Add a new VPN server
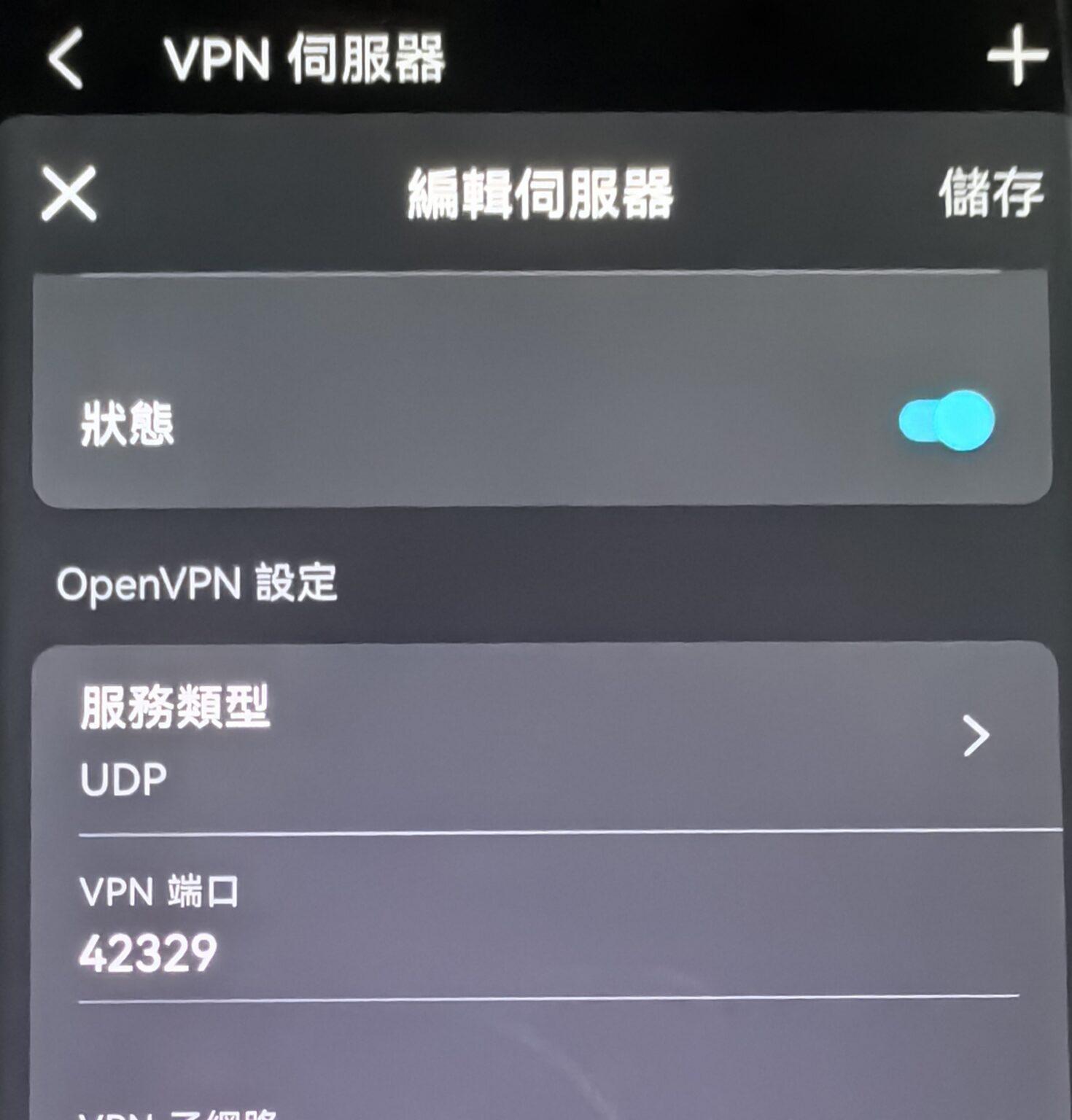 point(1017,57)
